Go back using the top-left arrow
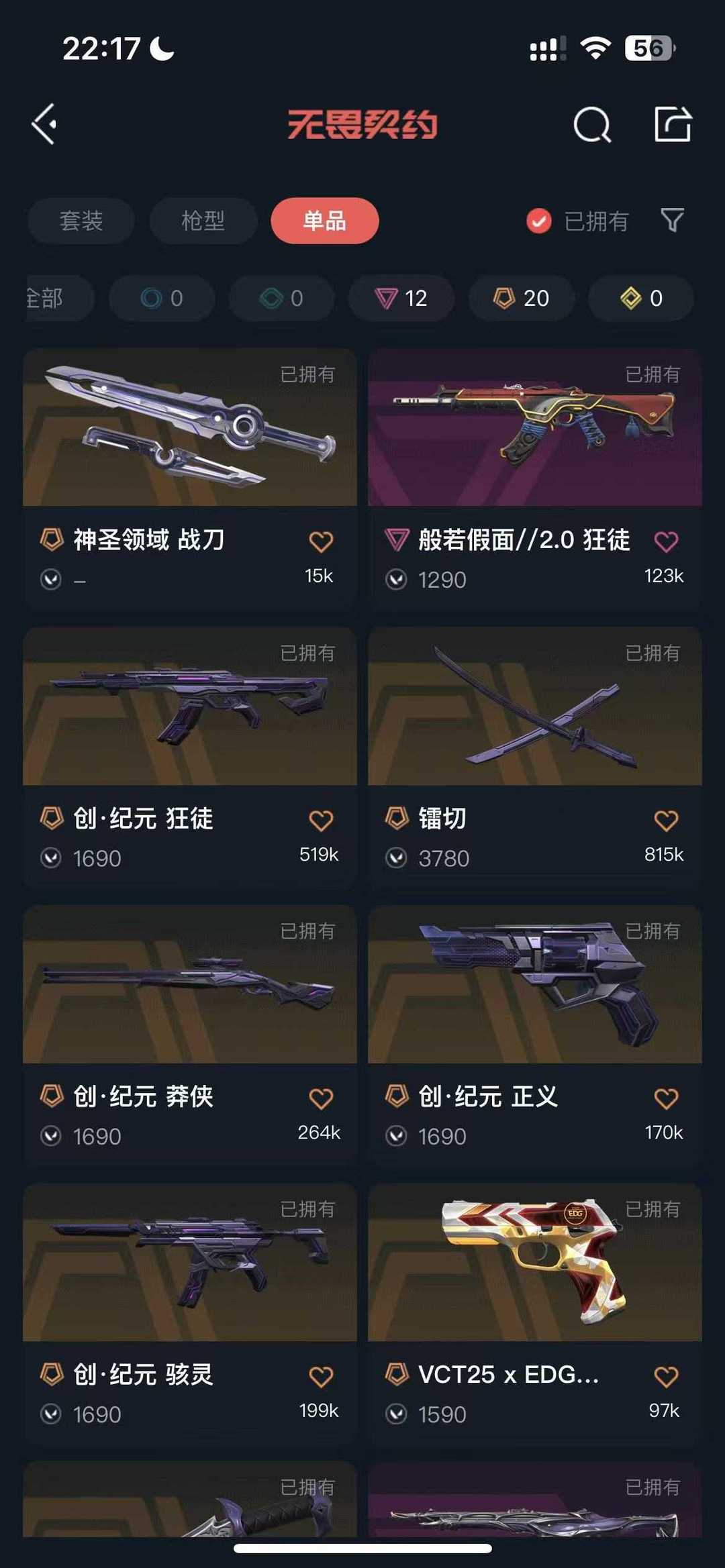 pyautogui.click(x=45, y=125)
